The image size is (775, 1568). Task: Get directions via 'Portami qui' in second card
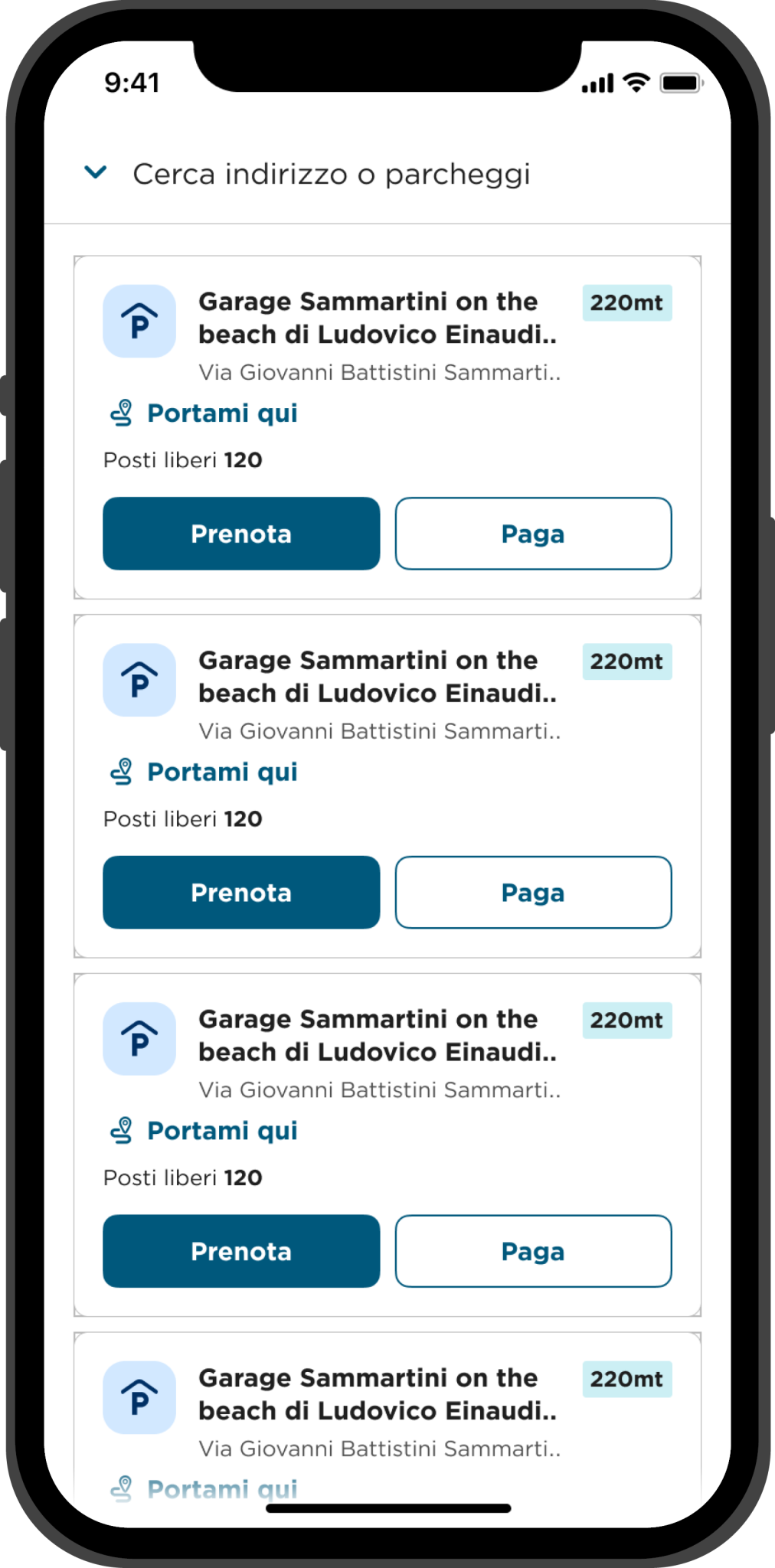pos(204,772)
